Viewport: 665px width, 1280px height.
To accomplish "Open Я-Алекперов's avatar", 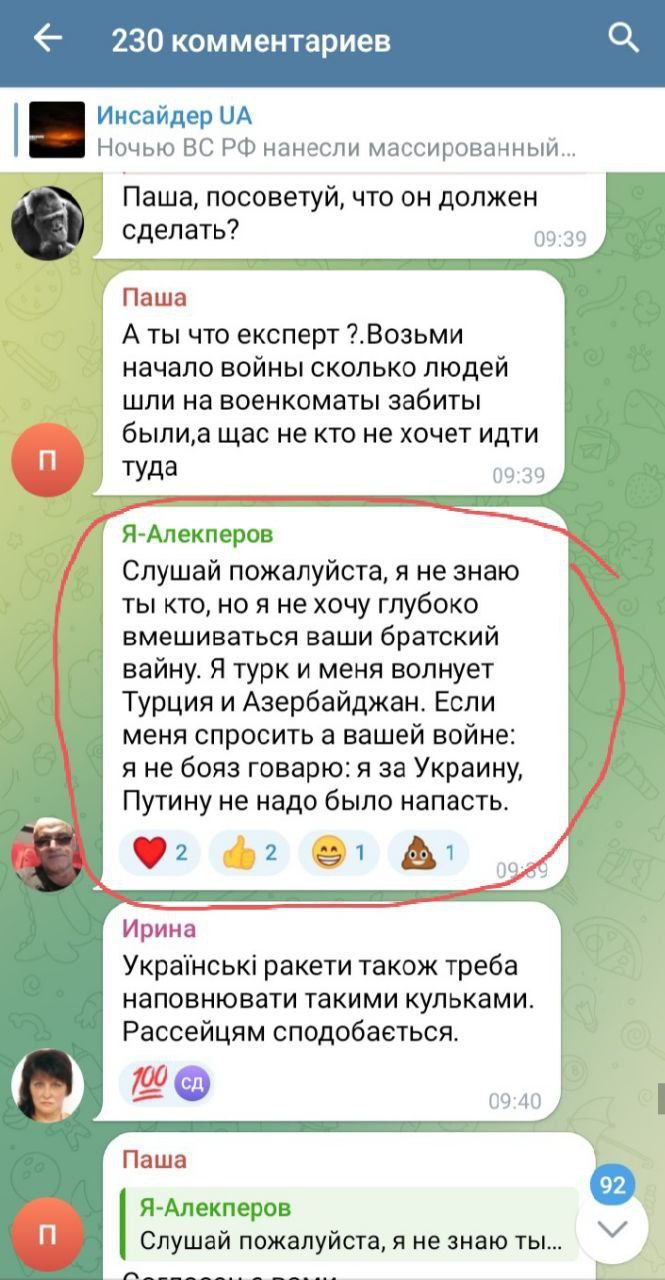I will (x=47, y=853).
